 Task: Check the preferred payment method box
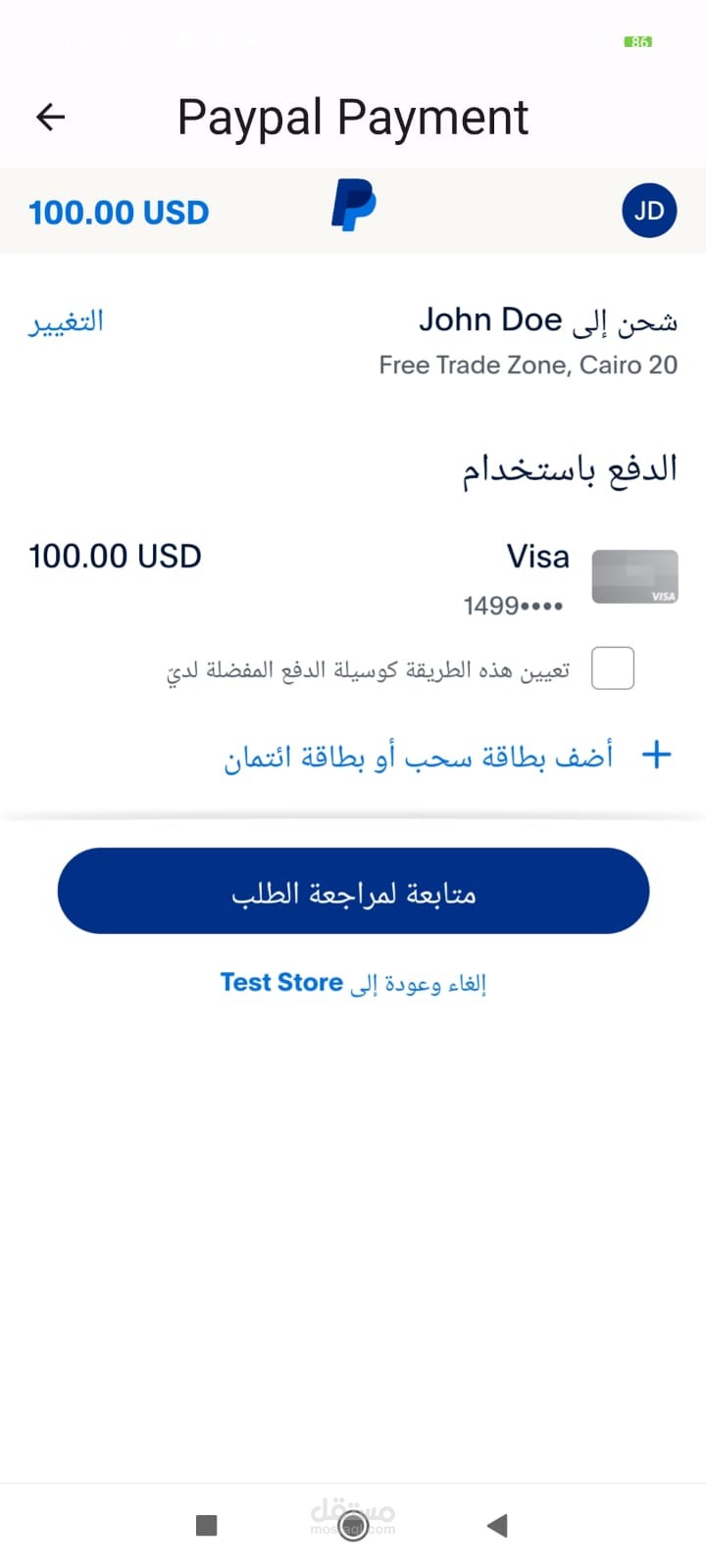point(613,668)
